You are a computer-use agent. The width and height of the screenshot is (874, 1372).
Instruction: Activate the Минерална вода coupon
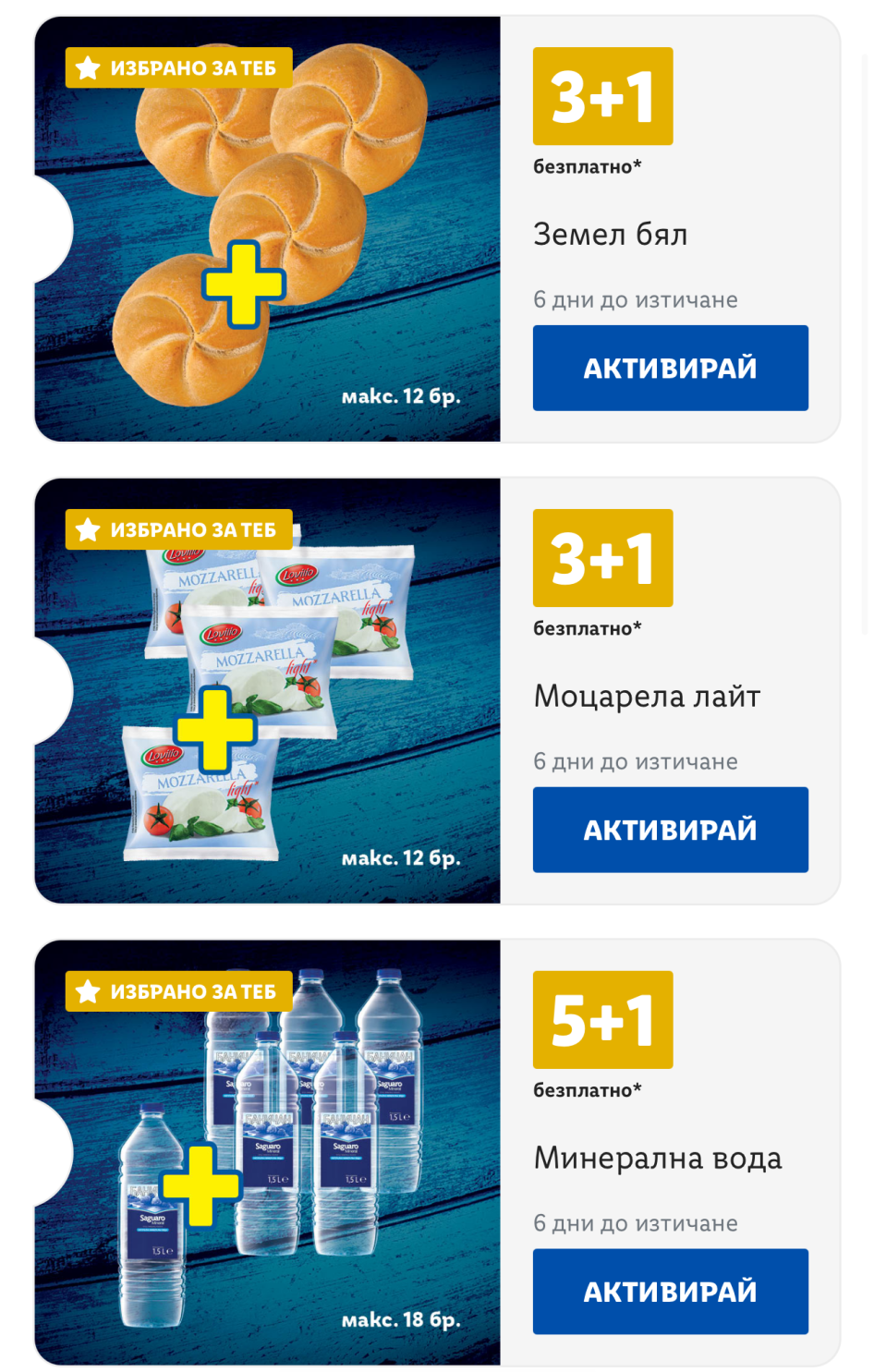[x=670, y=1291]
